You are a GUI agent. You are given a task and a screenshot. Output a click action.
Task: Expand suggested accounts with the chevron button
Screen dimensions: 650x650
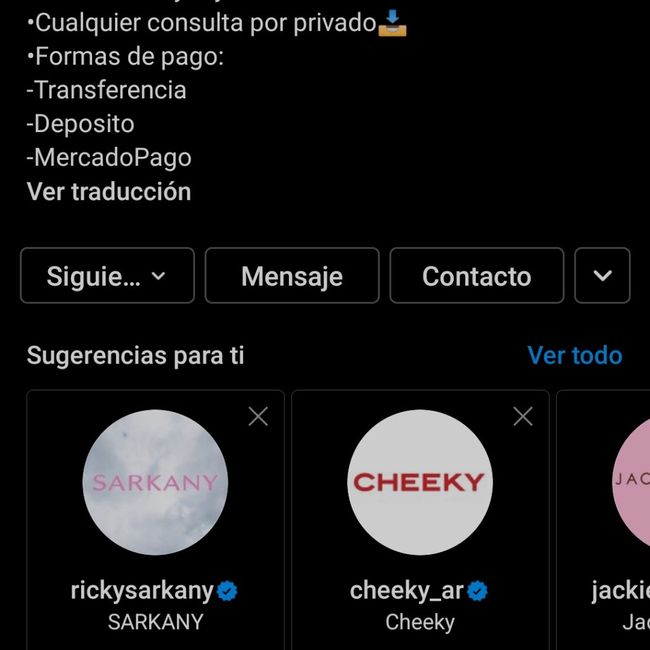(602, 276)
